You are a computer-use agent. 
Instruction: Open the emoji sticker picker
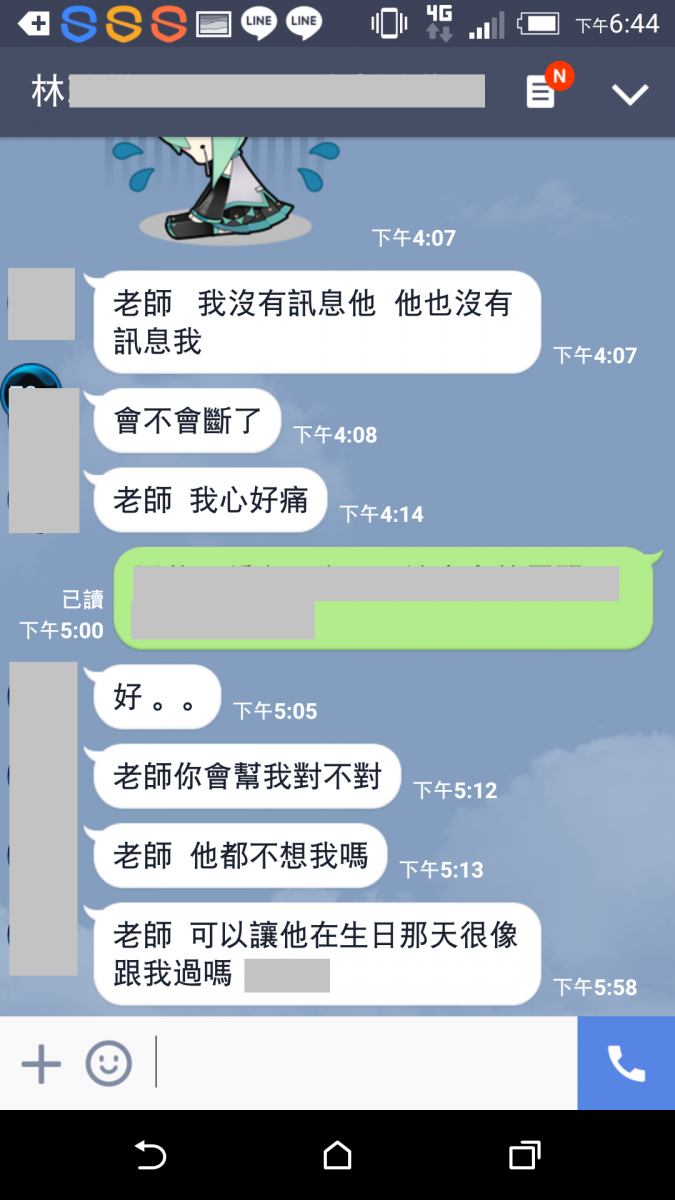pos(108,1063)
